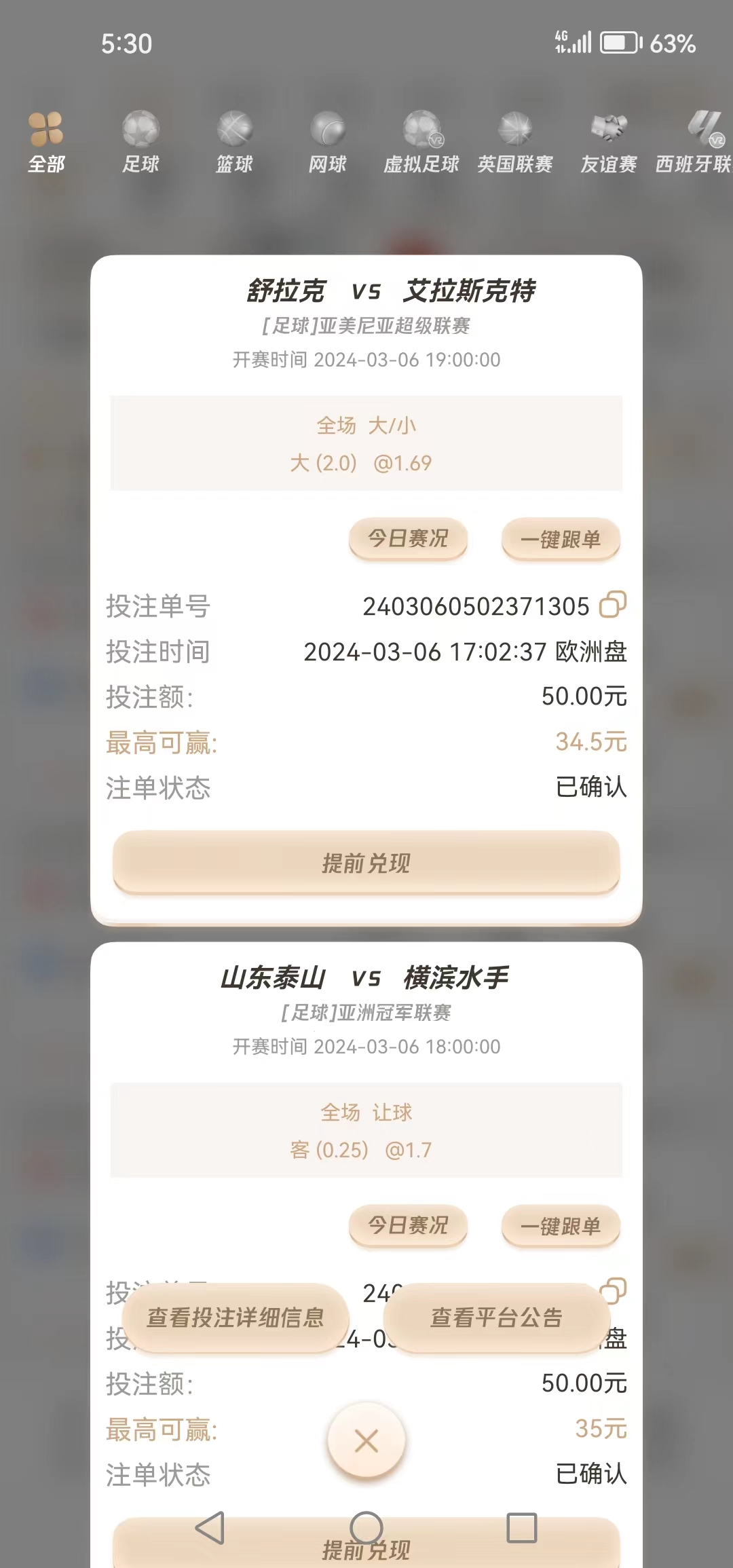This screenshot has width=733, height=1568.
Task: Switch to 虚拟足球 category
Action: [x=421, y=143]
